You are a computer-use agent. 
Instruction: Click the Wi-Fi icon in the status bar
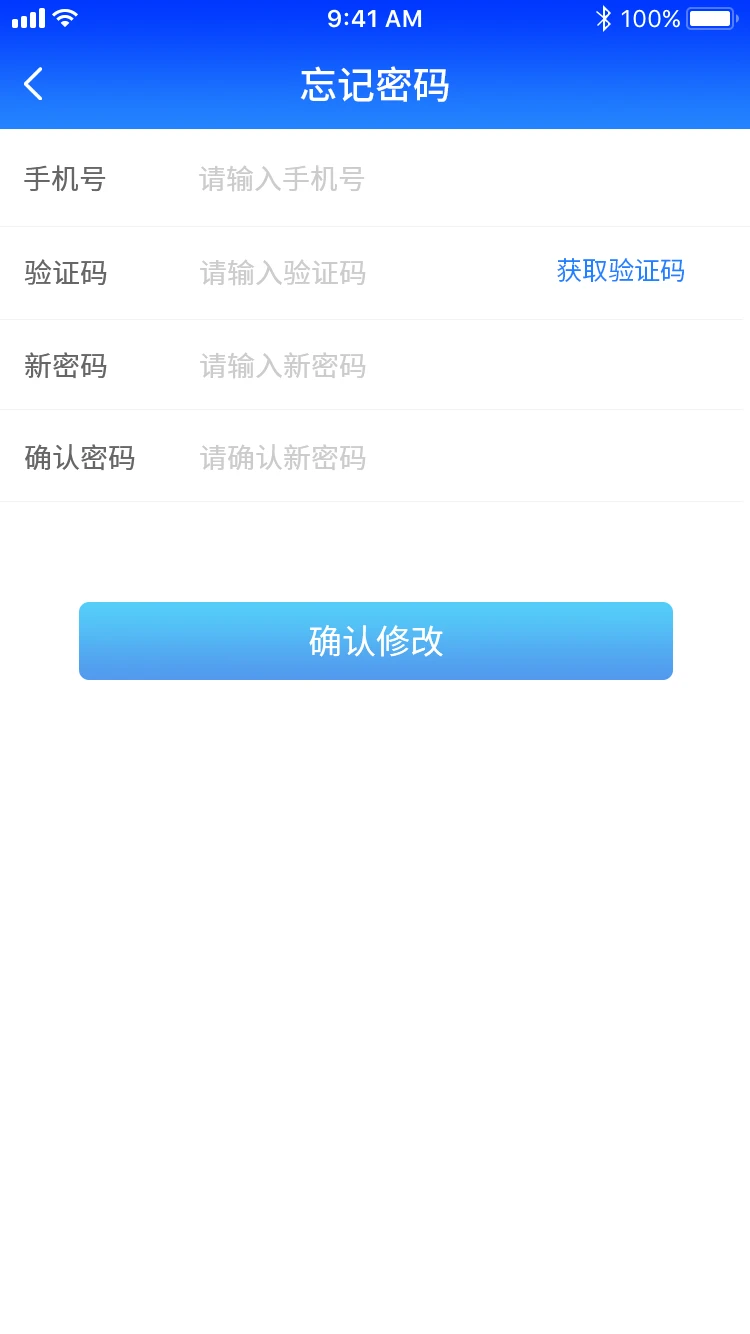(x=60, y=17)
